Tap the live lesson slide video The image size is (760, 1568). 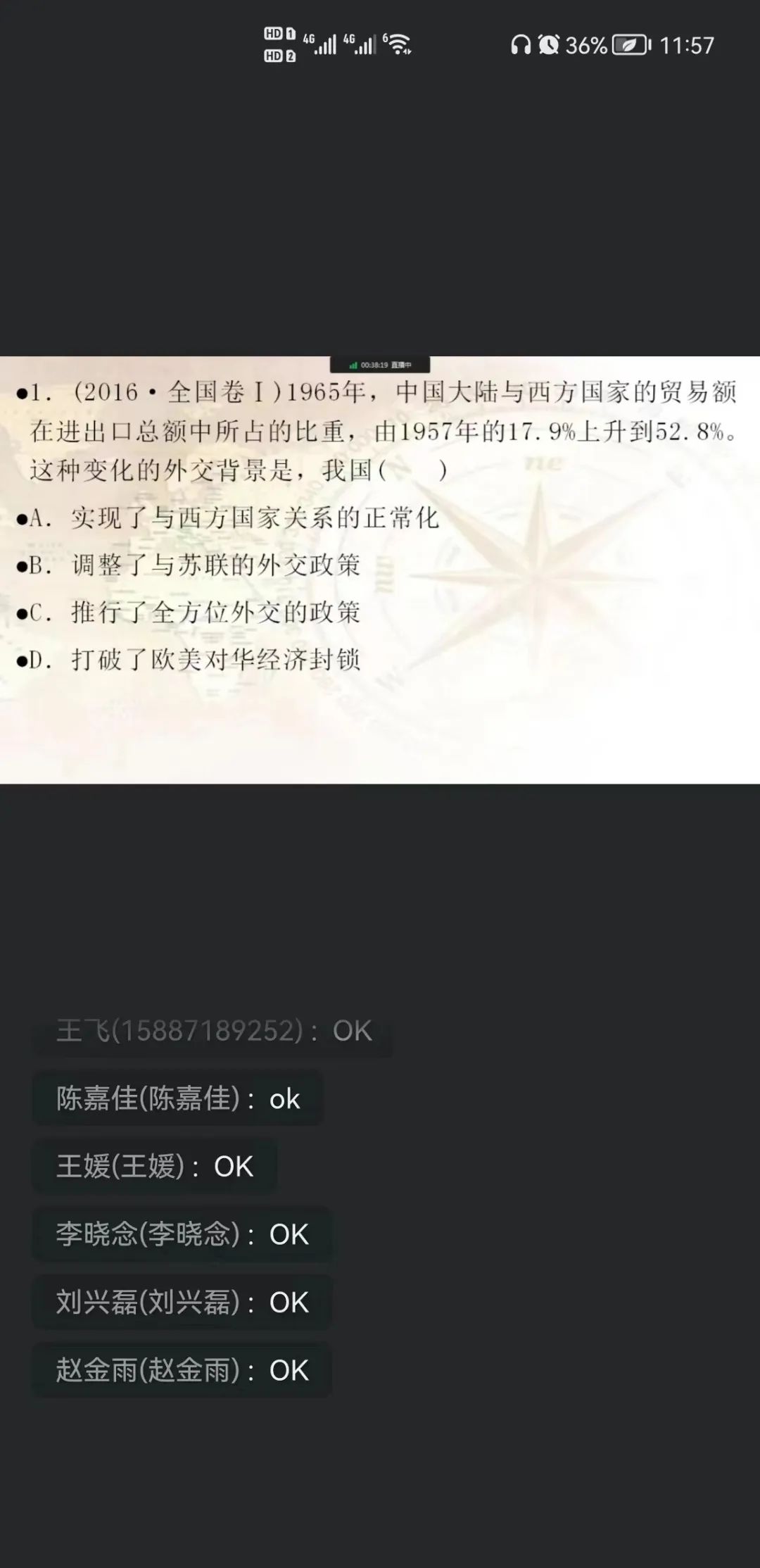(380, 569)
